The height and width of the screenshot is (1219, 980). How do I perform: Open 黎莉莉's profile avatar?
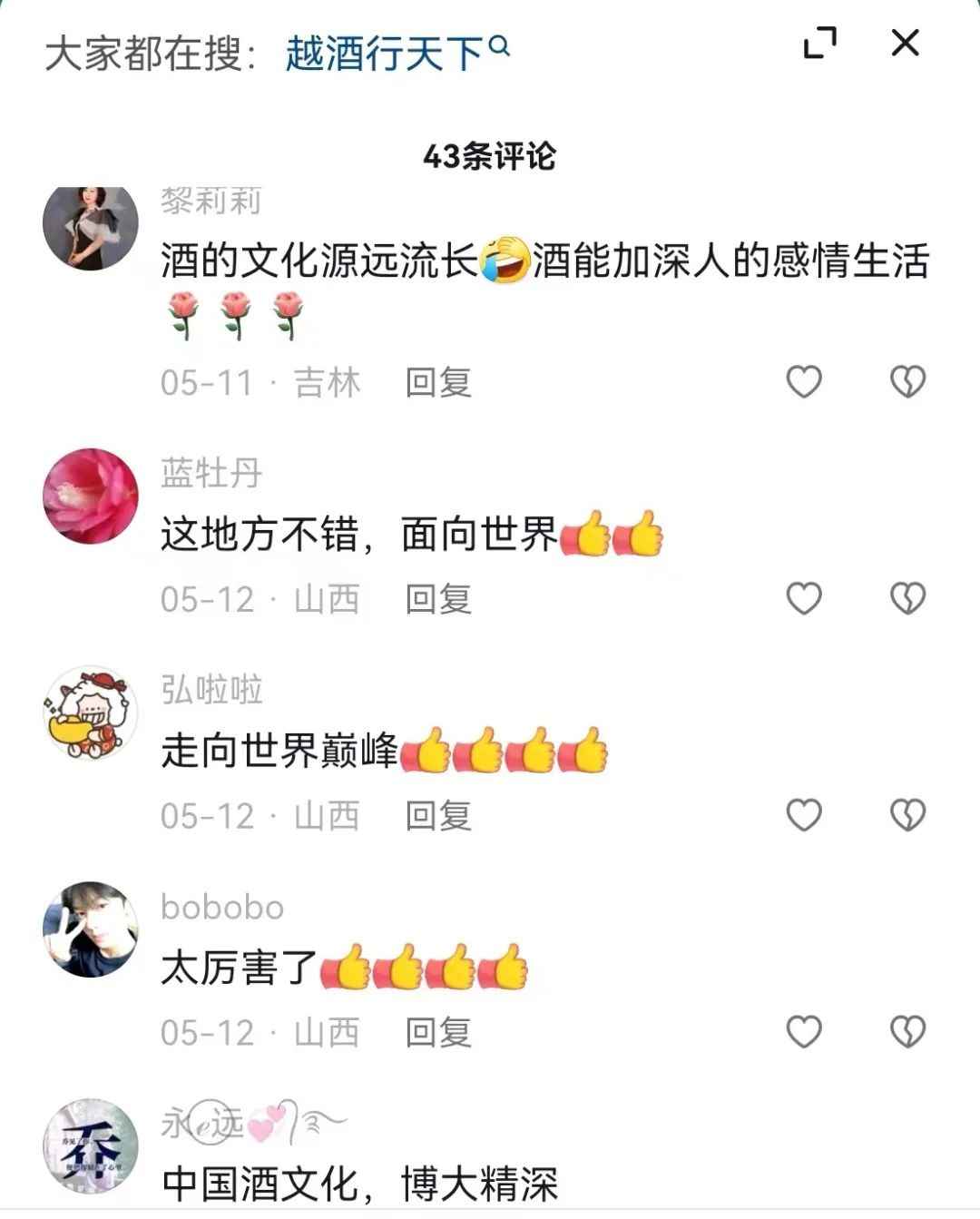91,226
